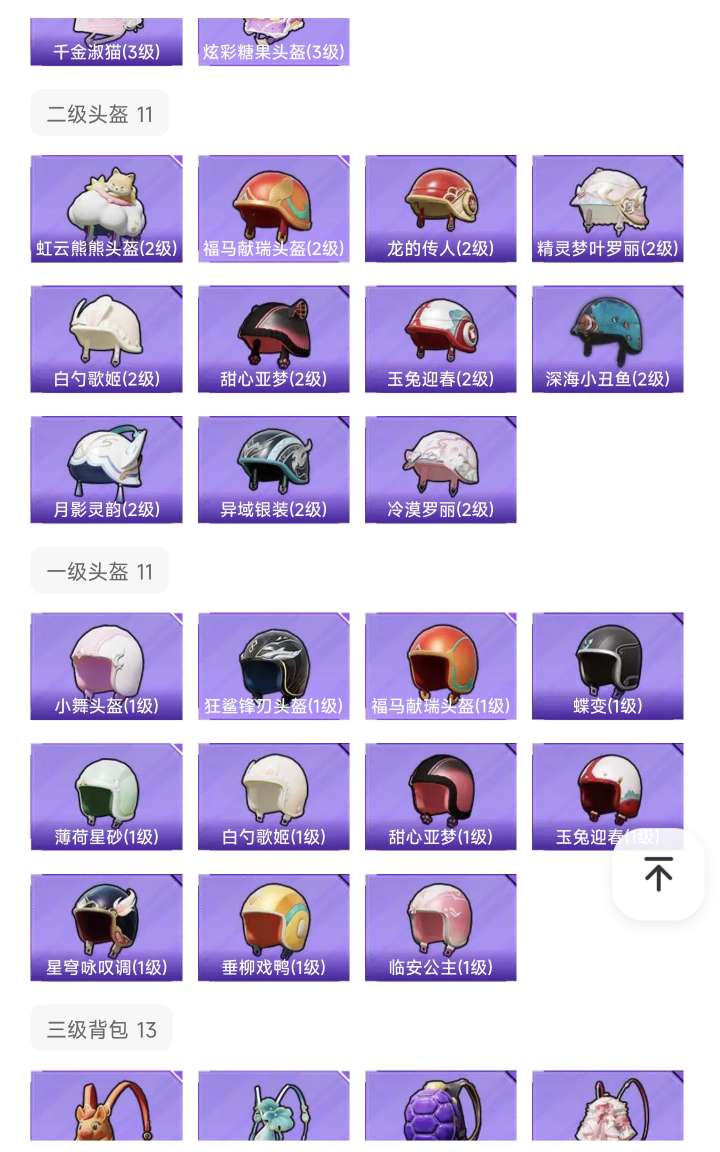
Task: Select the 薄荷星砂(1级) helmet
Action: click(106, 796)
